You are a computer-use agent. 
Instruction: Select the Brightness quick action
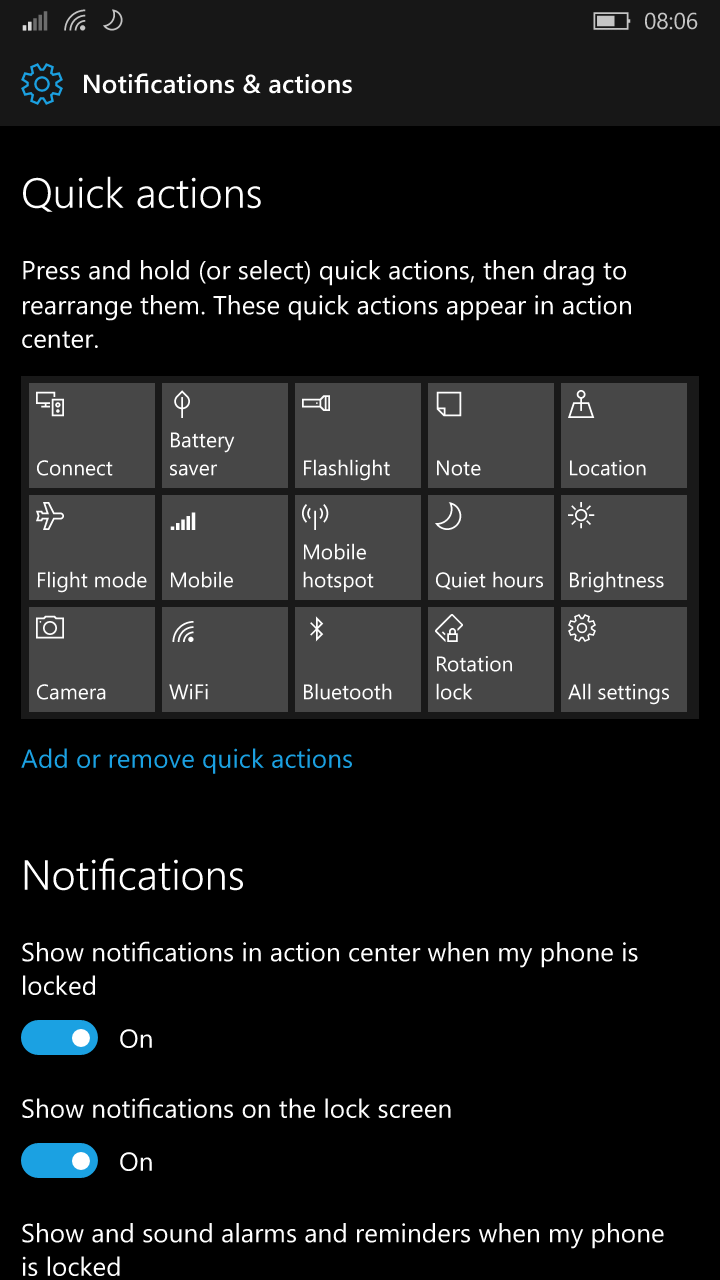pos(624,547)
